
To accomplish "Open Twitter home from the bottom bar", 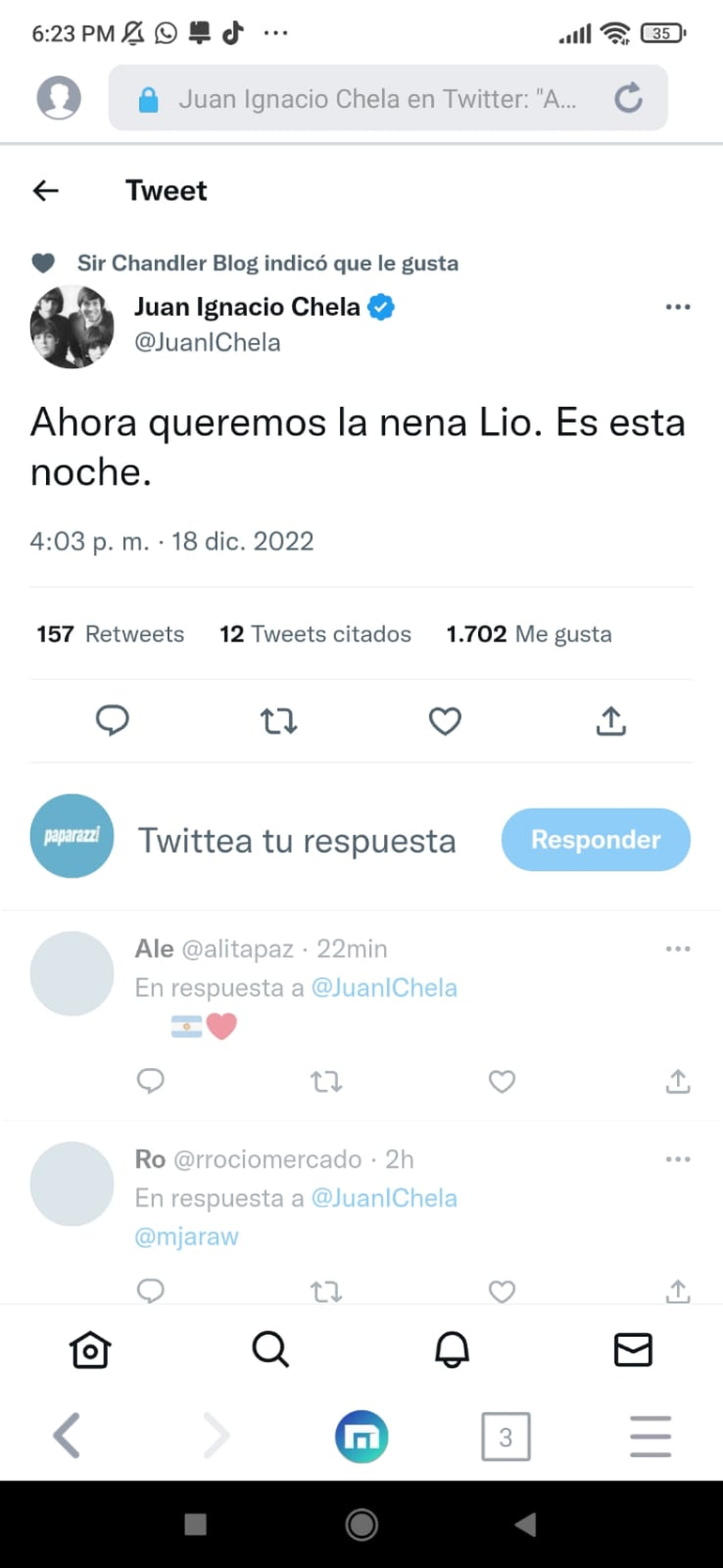I will click(90, 1350).
